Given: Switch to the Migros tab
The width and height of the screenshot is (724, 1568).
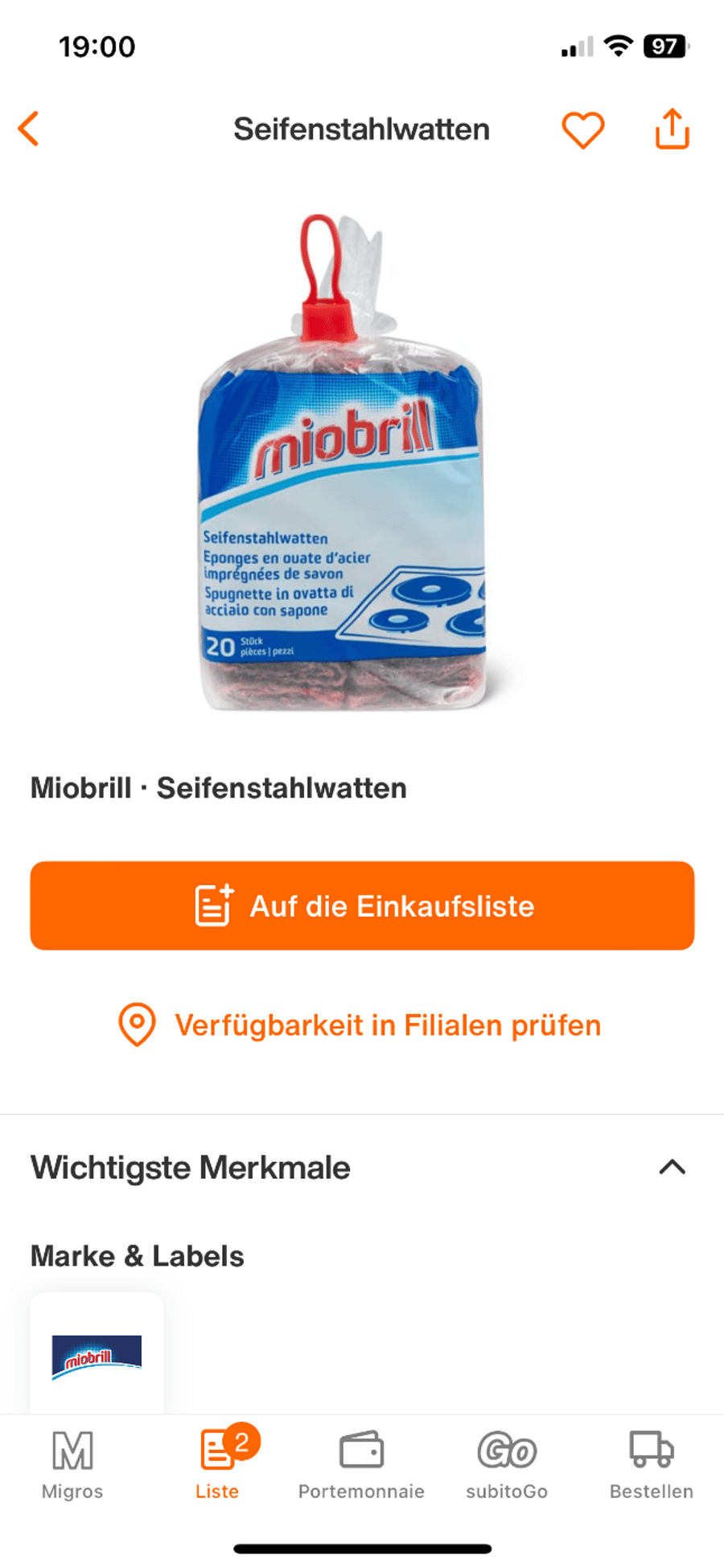Looking at the screenshot, I should [x=72, y=1465].
